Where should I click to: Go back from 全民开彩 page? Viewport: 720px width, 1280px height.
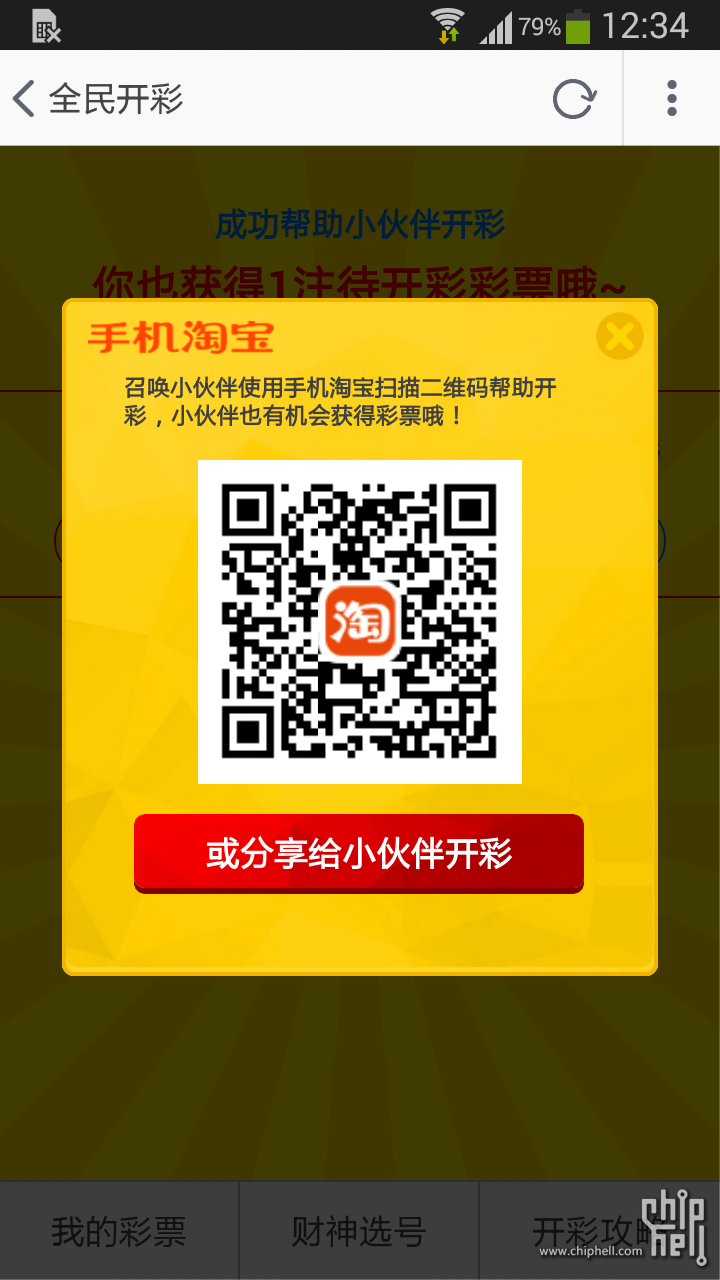25,99
